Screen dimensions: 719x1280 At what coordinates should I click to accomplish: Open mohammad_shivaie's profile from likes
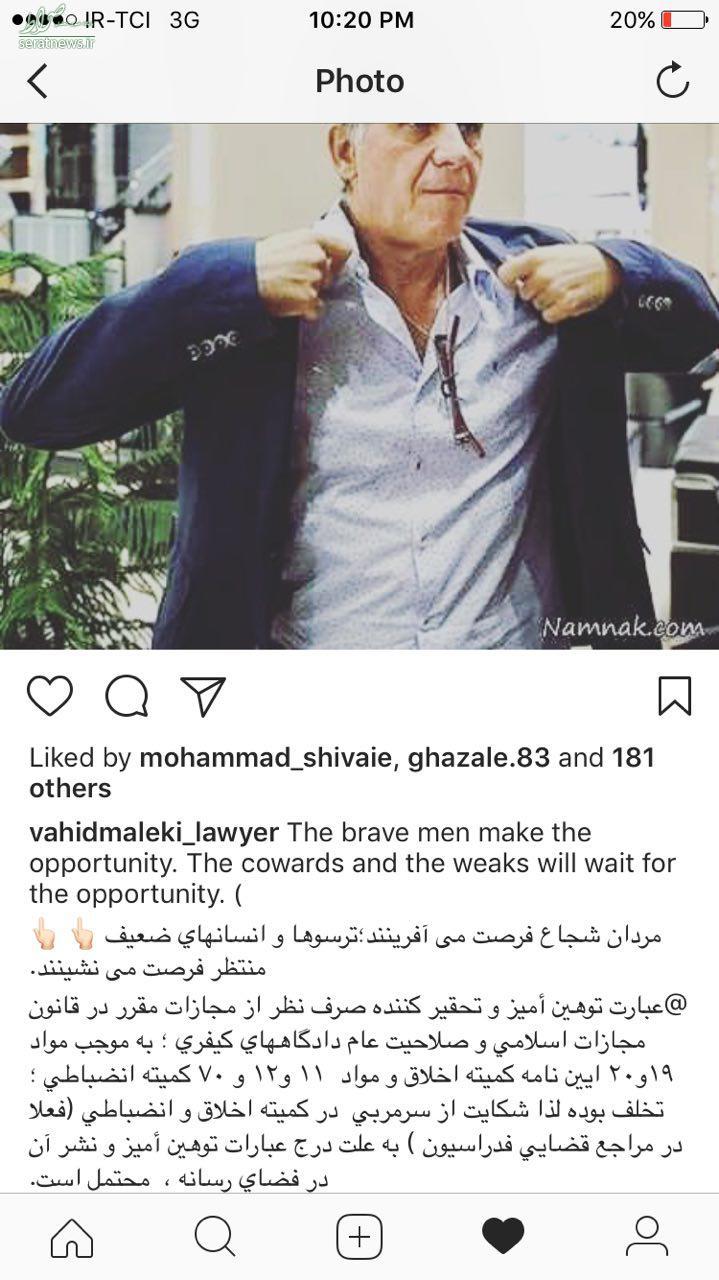tap(268, 758)
